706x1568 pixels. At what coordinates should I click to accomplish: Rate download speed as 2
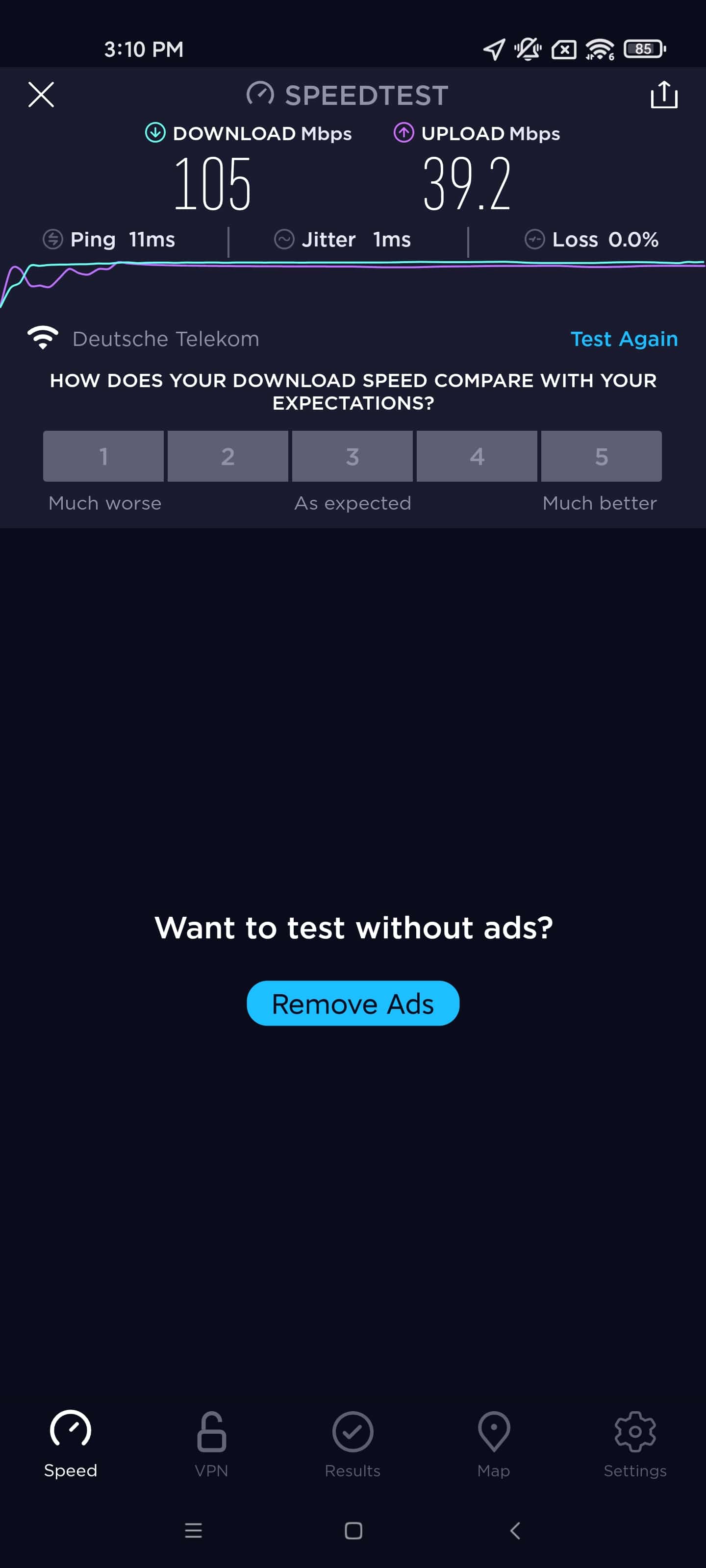[228, 456]
